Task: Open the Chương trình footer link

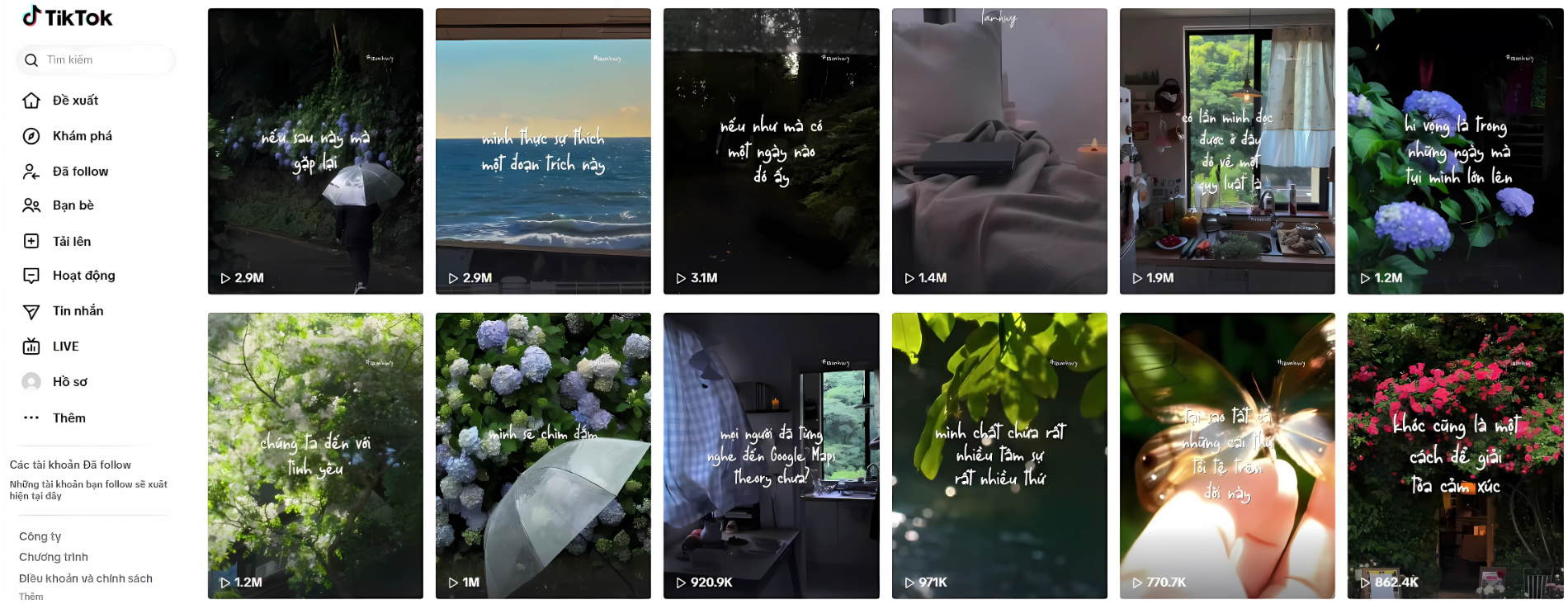Action: (53, 557)
